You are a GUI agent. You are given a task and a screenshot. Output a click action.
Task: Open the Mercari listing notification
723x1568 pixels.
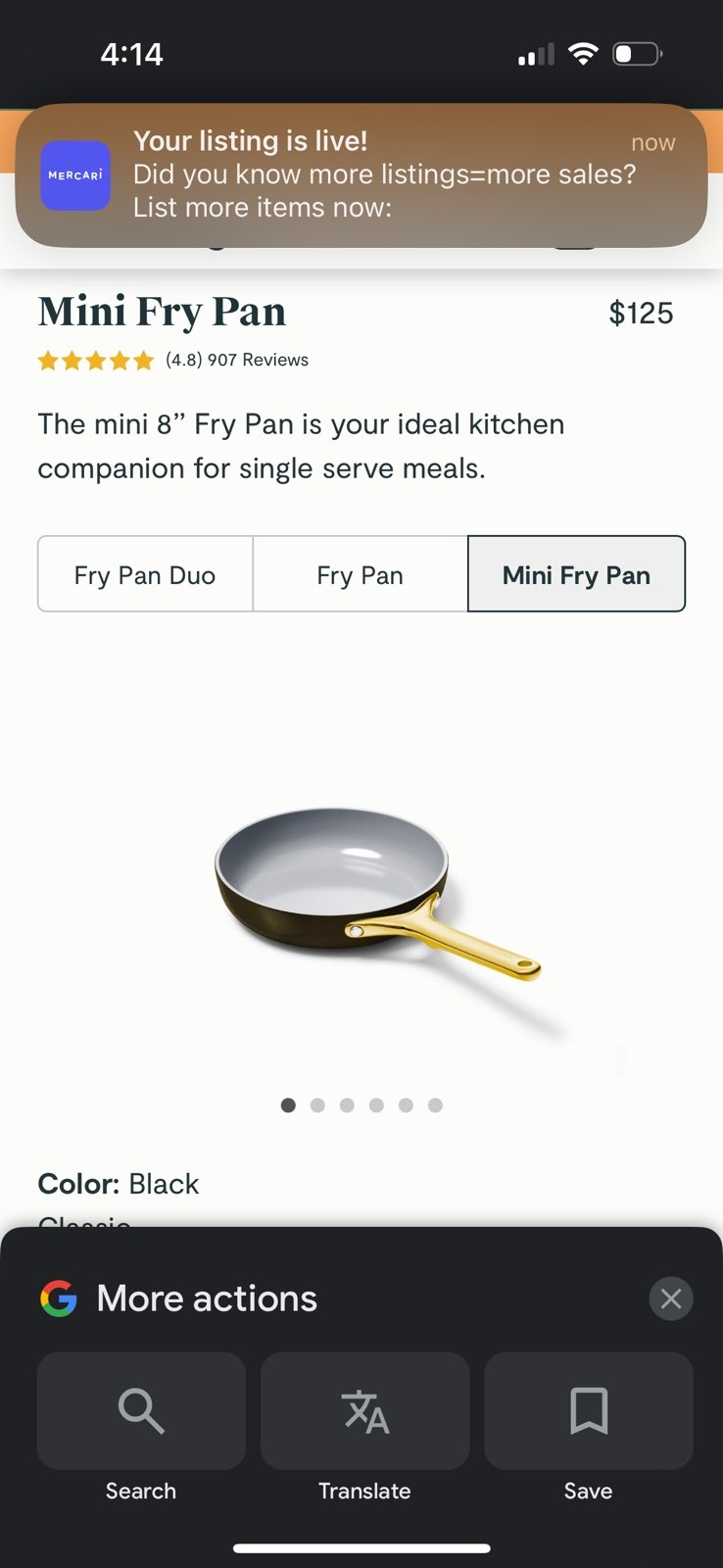(x=361, y=175)
